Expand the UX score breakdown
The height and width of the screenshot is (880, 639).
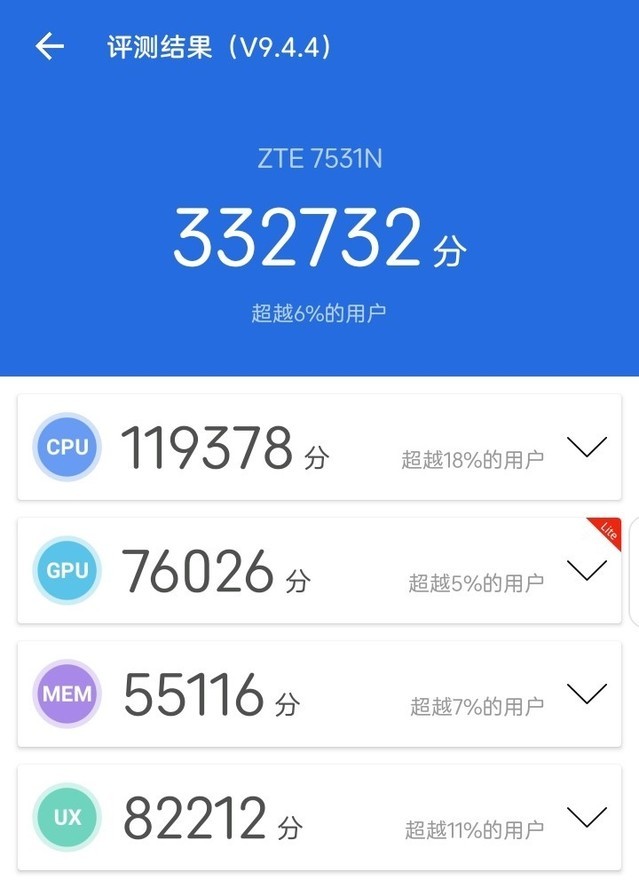[587, 817]
